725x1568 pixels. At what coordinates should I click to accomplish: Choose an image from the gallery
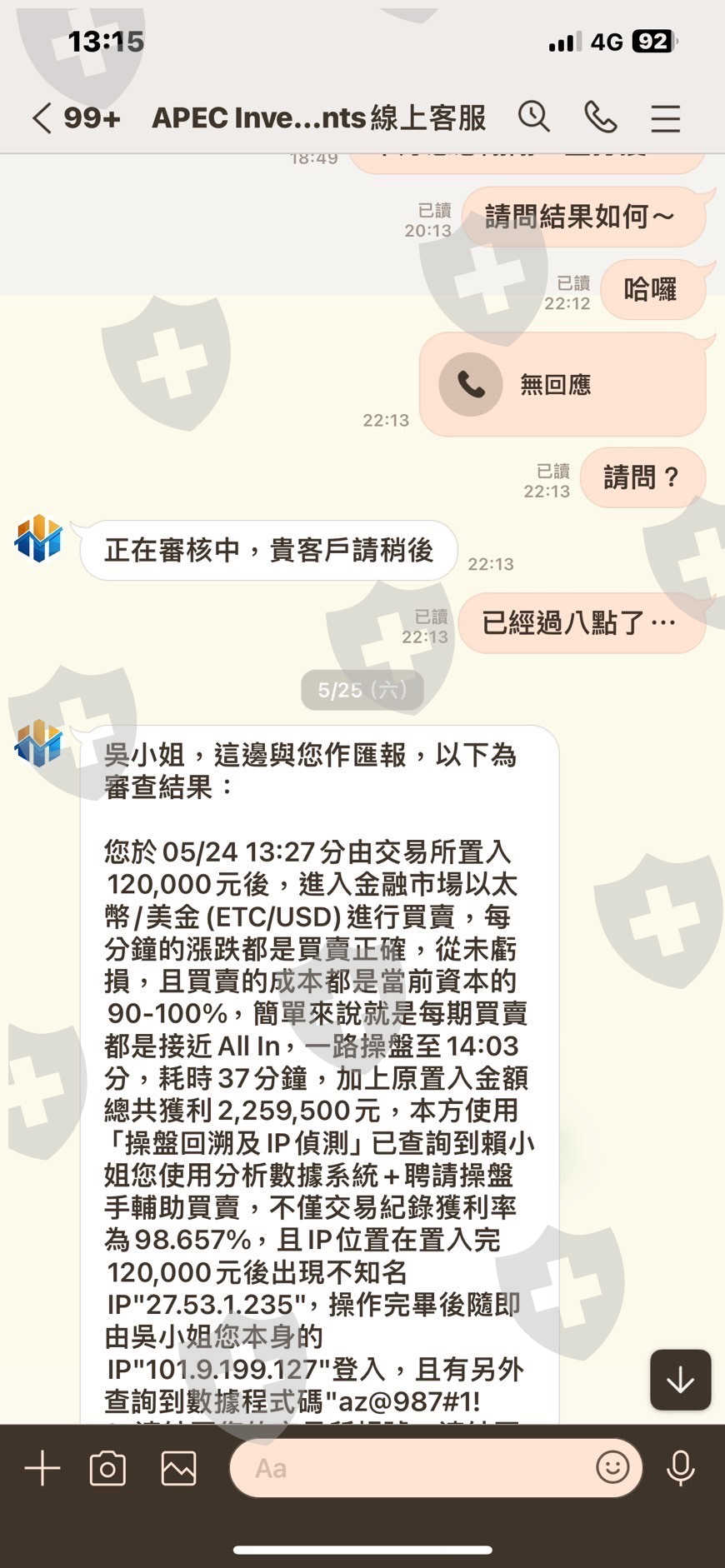click(x=178, y=1468)
